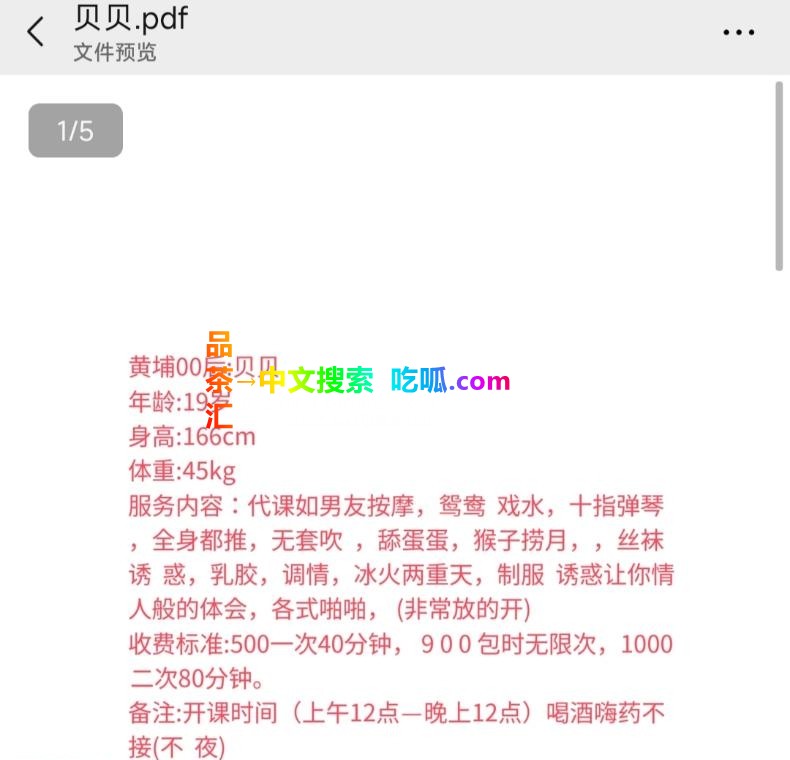Go back from the file preview

click(x=36, y=32)
